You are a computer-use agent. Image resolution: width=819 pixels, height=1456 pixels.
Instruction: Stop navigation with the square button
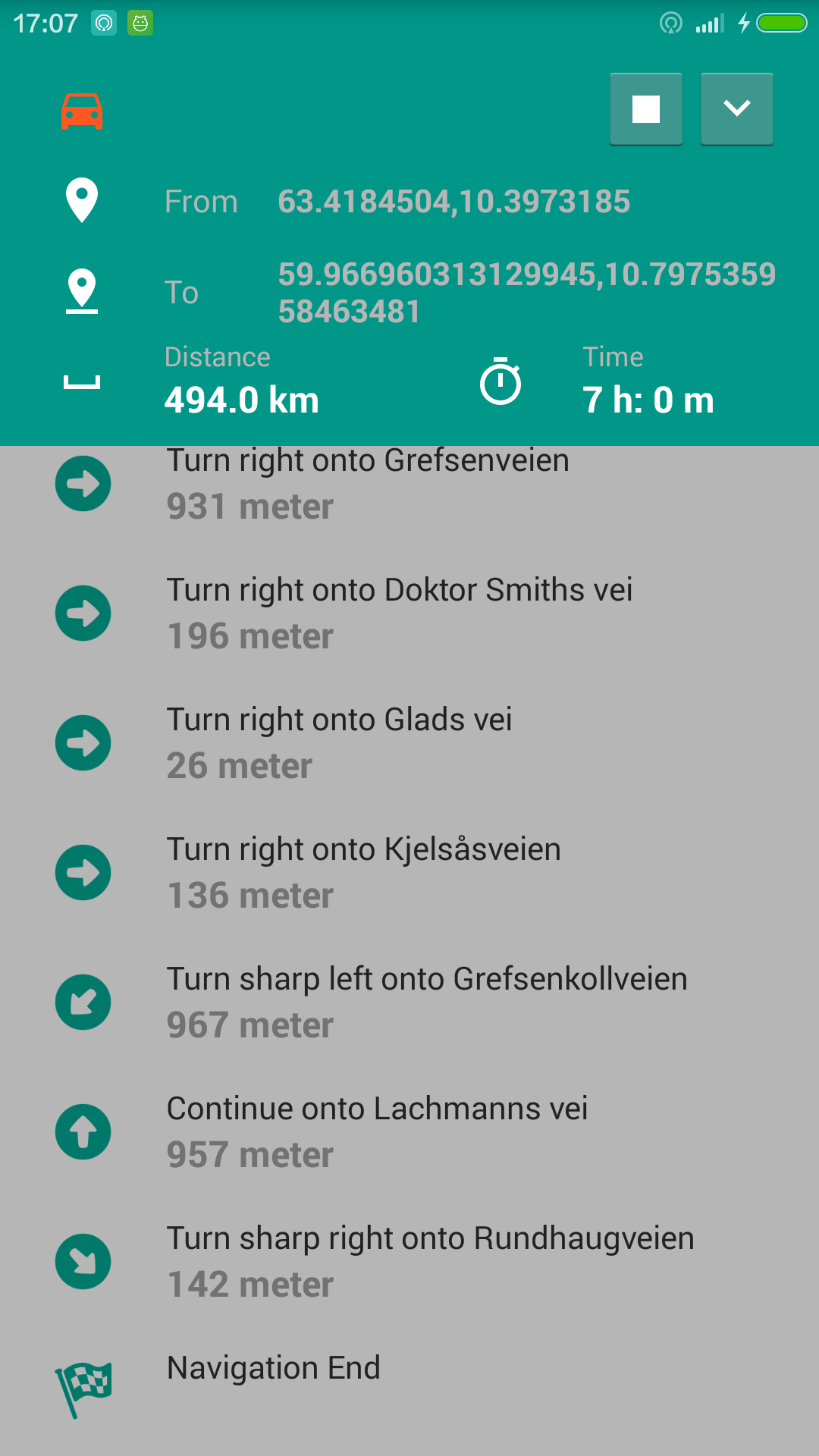point(645,108)
